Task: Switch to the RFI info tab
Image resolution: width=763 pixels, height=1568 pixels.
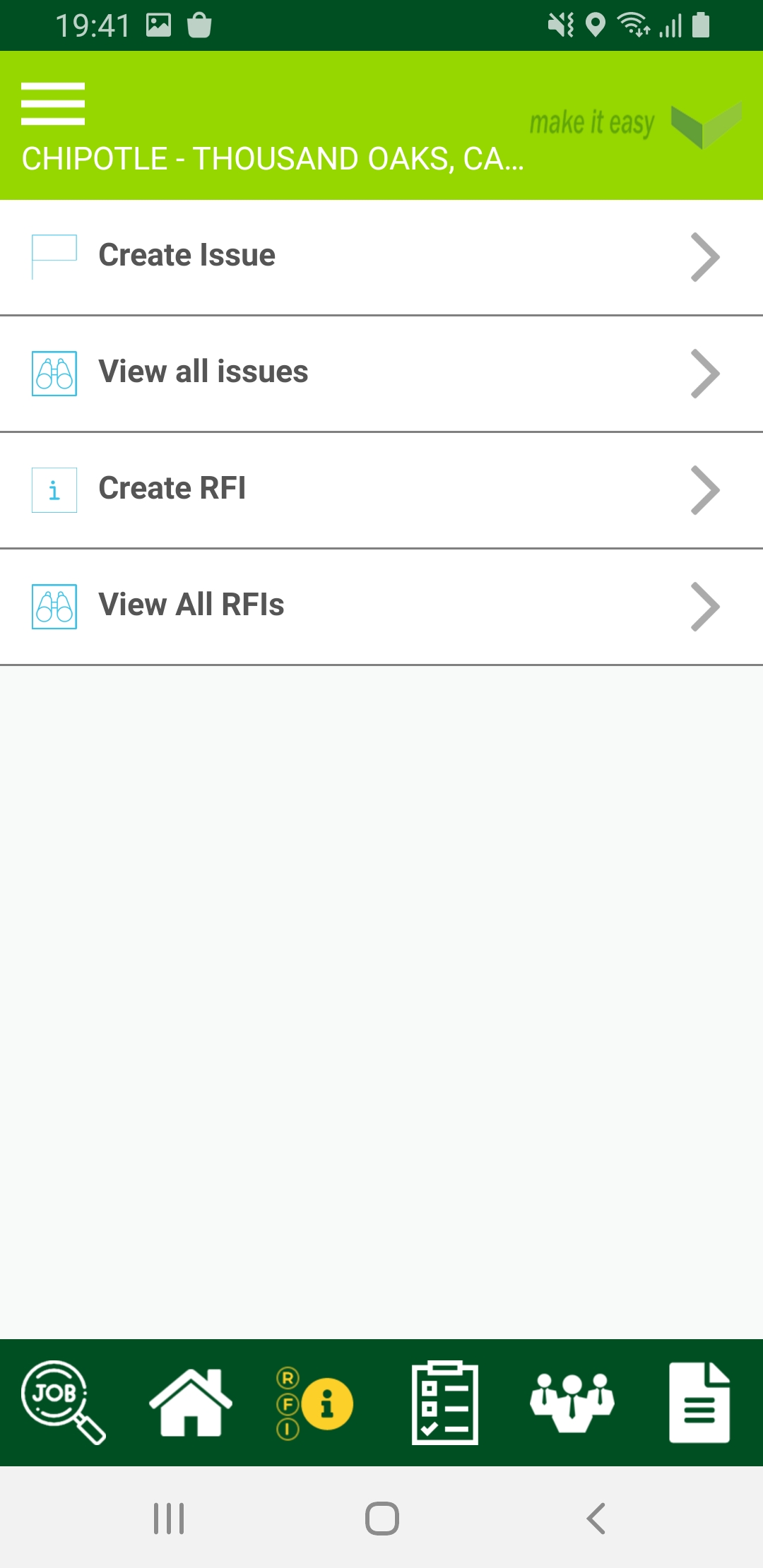Action: point(316,1403)
